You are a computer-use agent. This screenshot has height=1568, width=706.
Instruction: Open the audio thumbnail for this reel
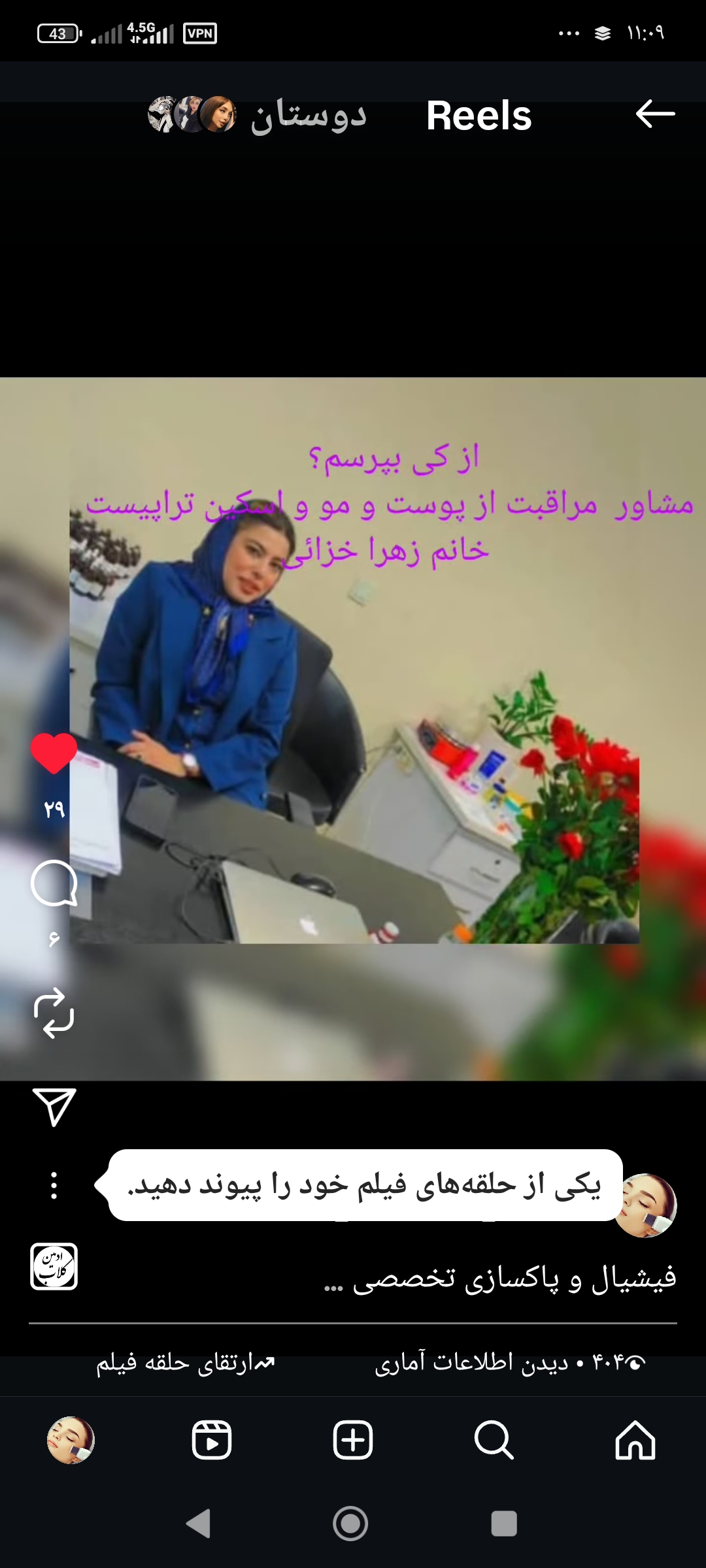(x=54, y=1266)
